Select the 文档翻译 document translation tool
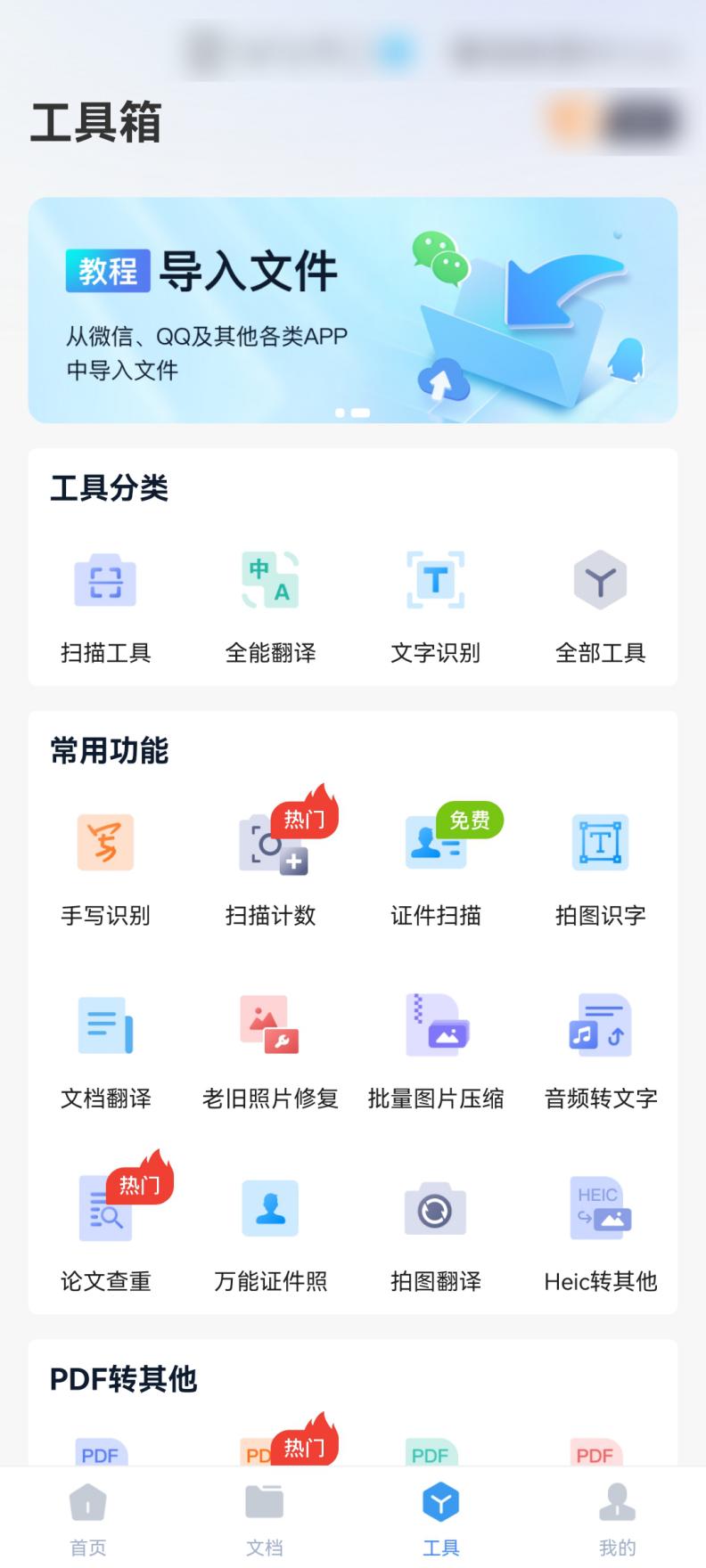The height and width of the screenshot is (1568, 706). pyautogui.click(x=106, y=1049)
